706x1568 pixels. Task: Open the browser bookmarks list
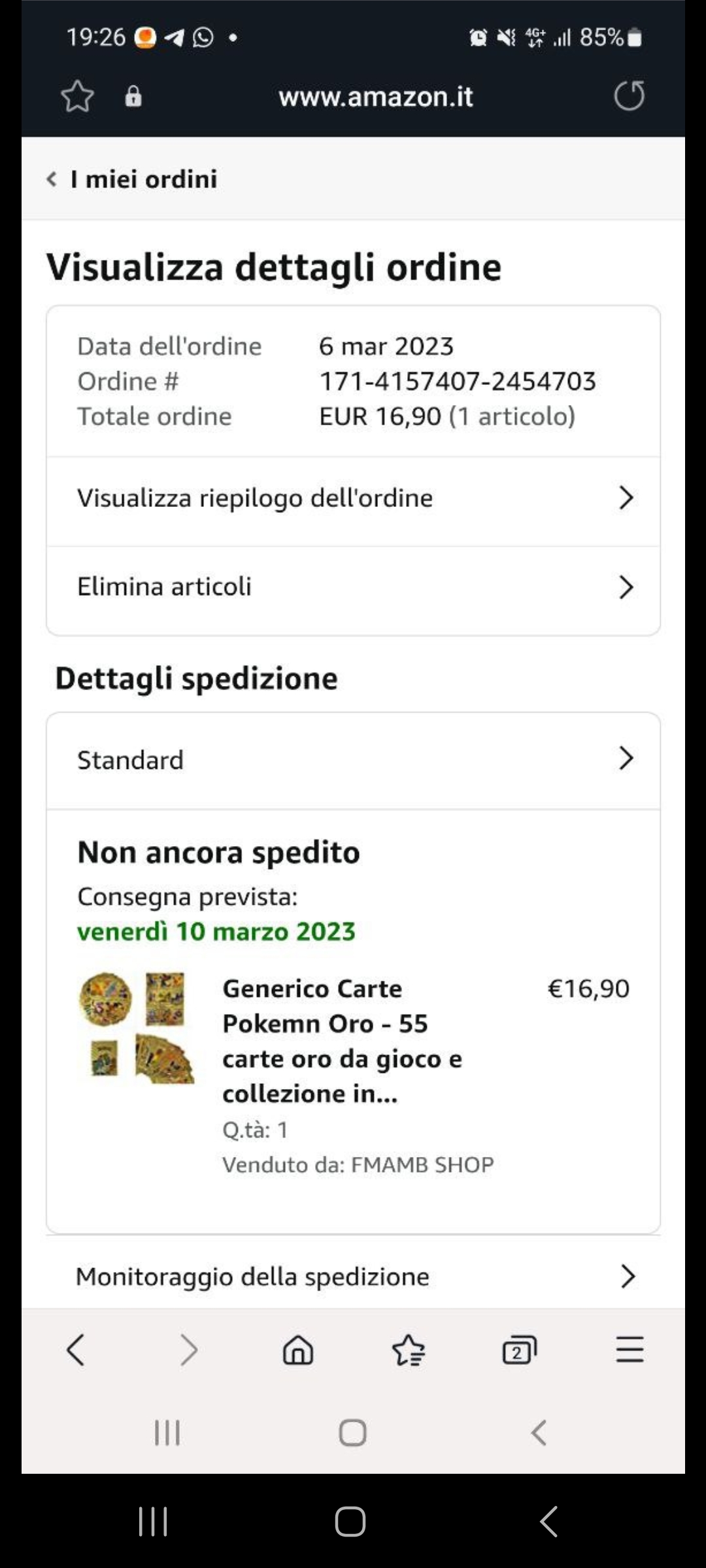point(409,1350)
